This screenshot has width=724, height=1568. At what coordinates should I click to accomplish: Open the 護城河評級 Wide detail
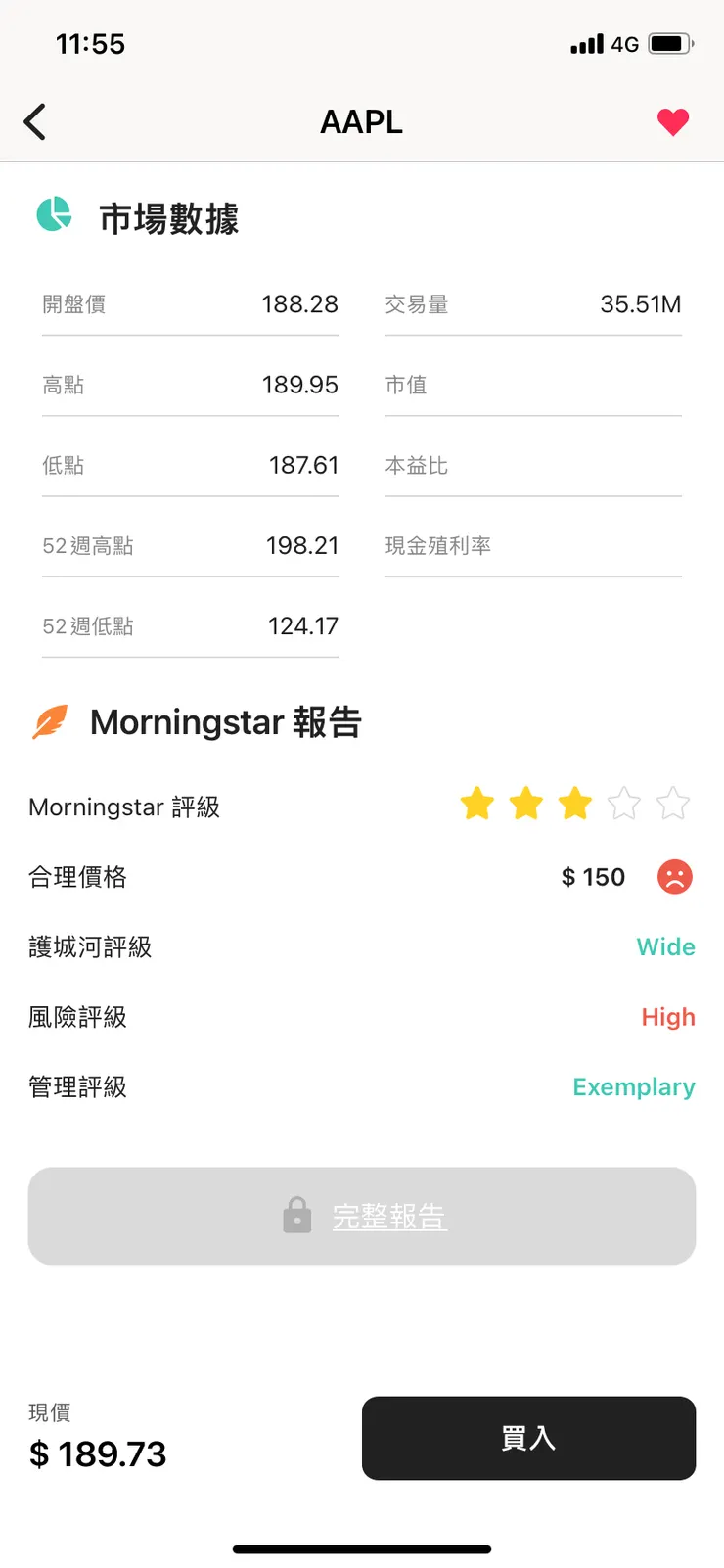(x=665, y=946)
